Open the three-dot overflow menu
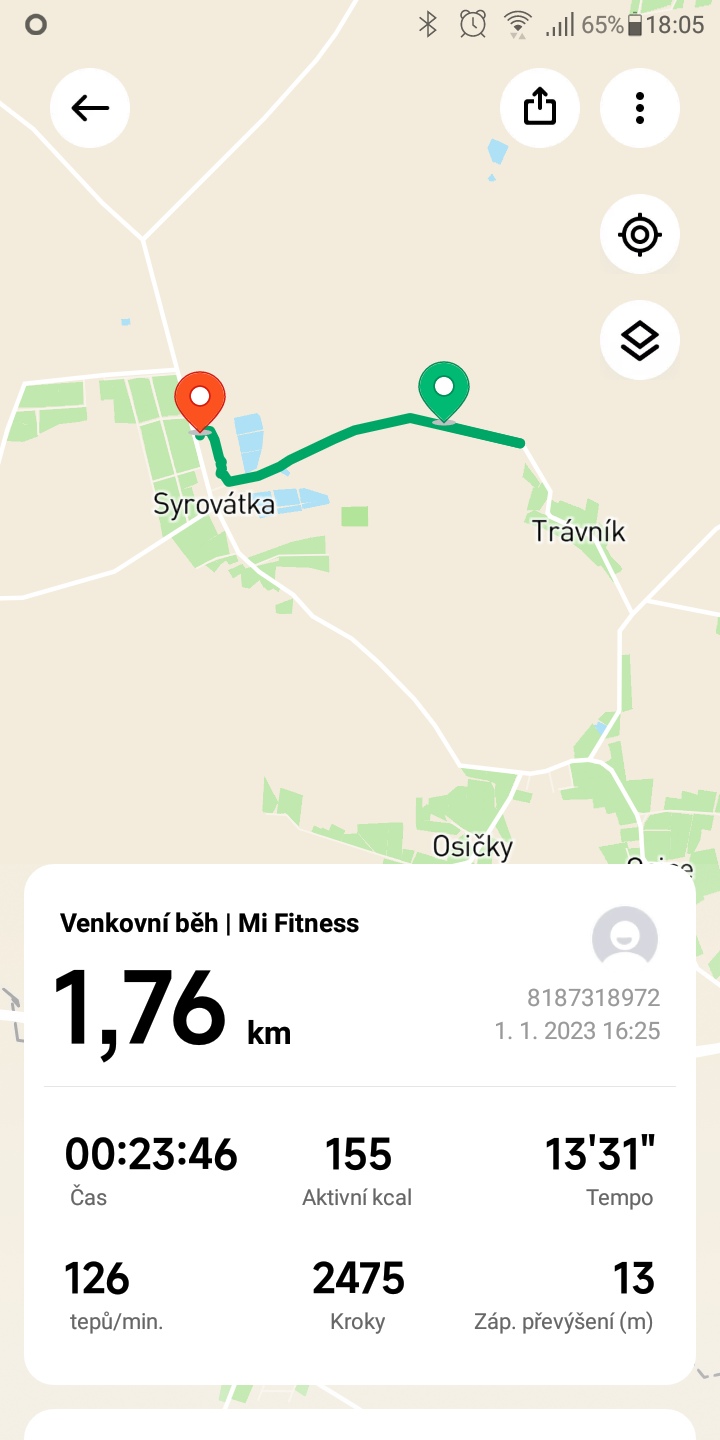Screen dimensions: 720x1440 coord(640,108)
